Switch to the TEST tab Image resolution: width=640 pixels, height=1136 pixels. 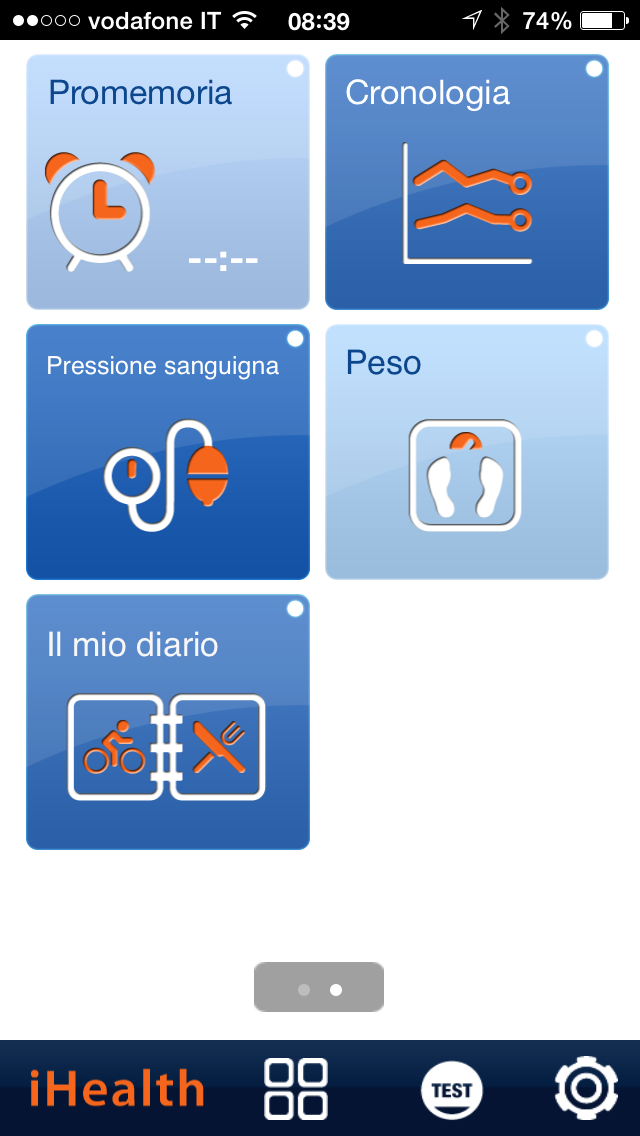tap(451, 1088)
